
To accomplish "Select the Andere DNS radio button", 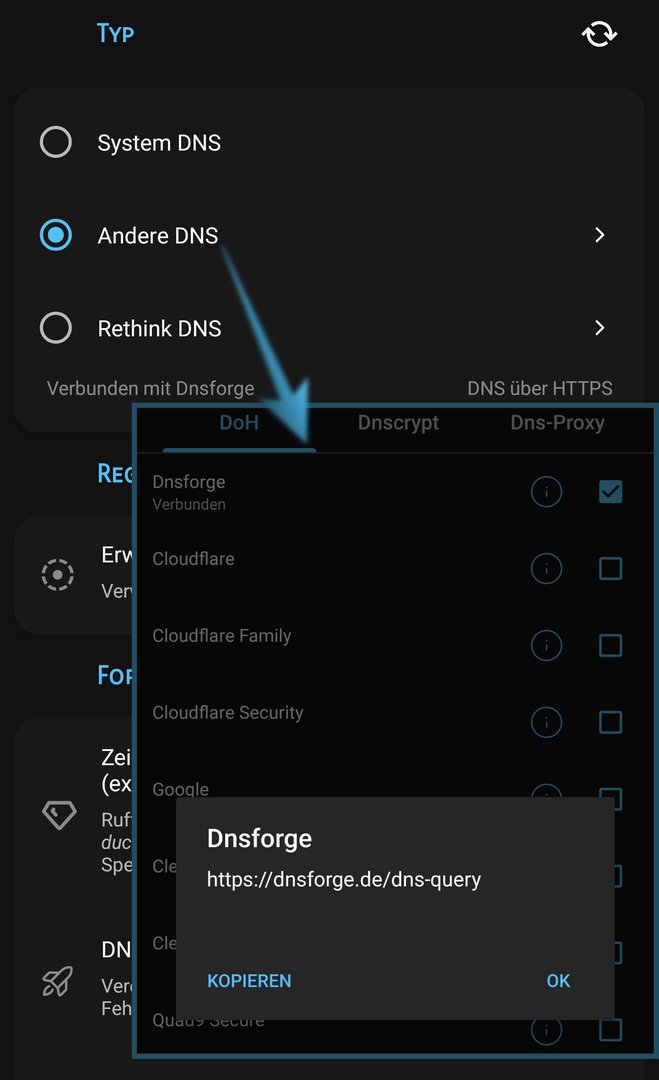I will pos(56,235).
